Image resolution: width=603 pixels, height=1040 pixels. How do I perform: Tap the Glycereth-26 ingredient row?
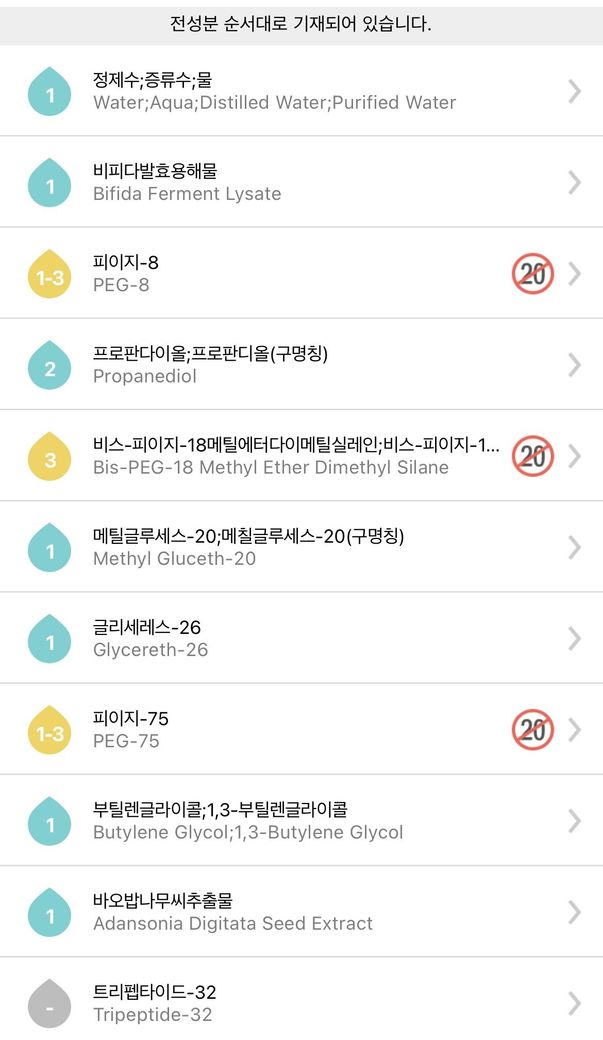300,638
